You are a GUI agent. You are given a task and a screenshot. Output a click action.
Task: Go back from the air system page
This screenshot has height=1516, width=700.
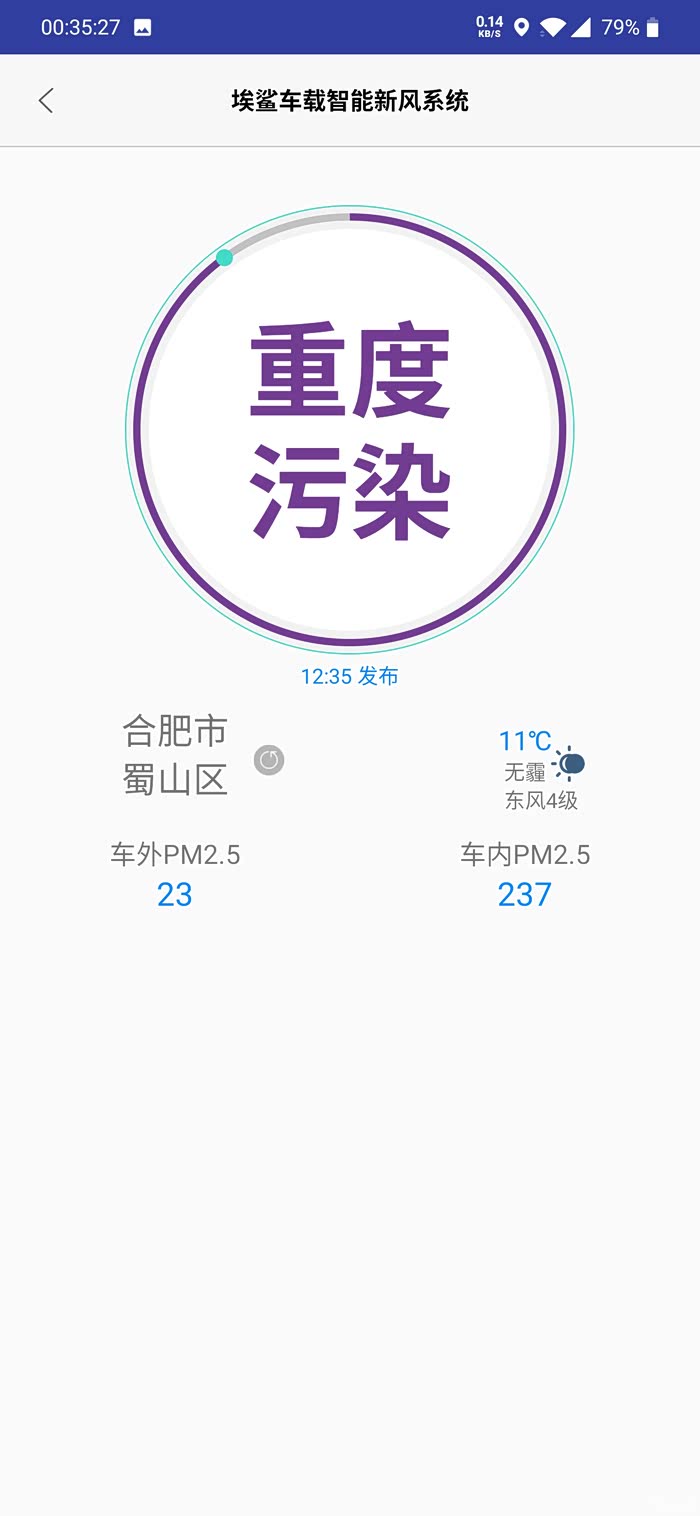coord(46,100)
